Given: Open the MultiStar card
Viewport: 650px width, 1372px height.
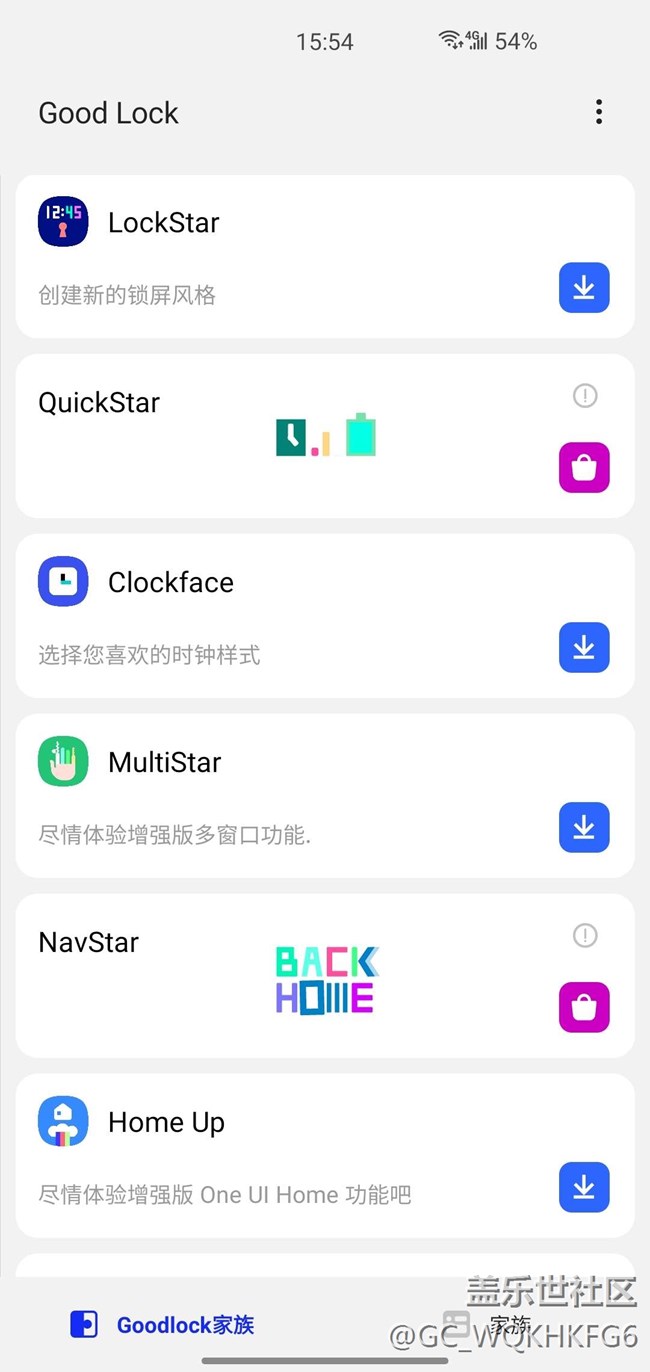Looking at the screenshot, I should (x=325, y=796).
